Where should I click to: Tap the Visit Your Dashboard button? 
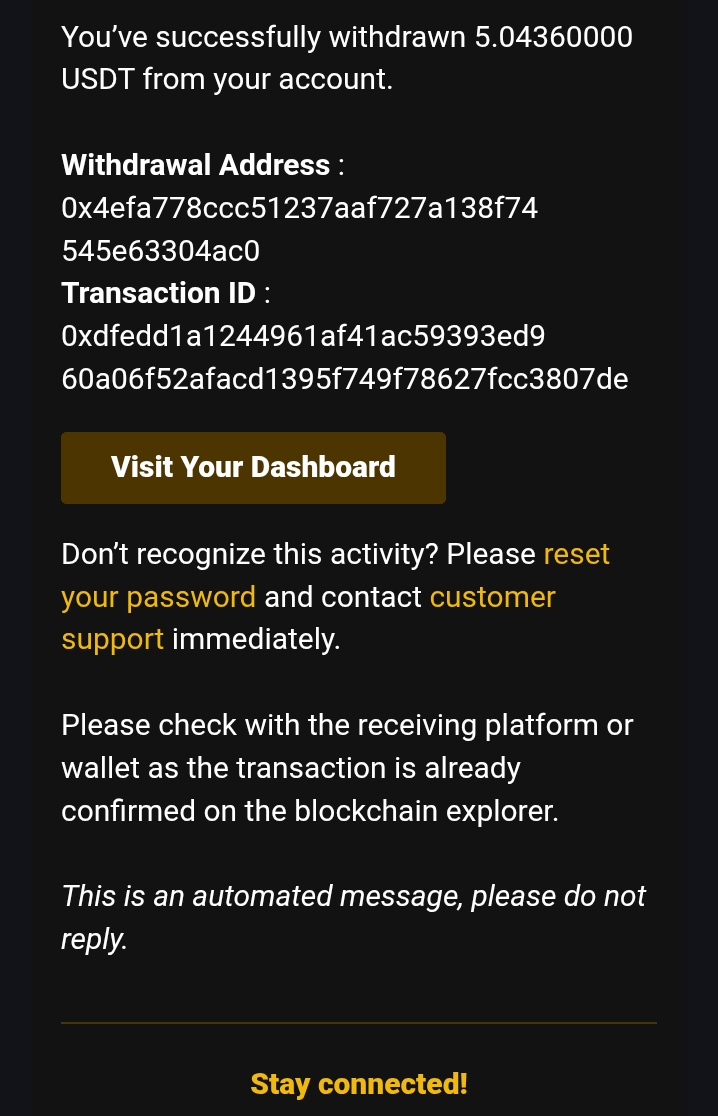(253, 468)
